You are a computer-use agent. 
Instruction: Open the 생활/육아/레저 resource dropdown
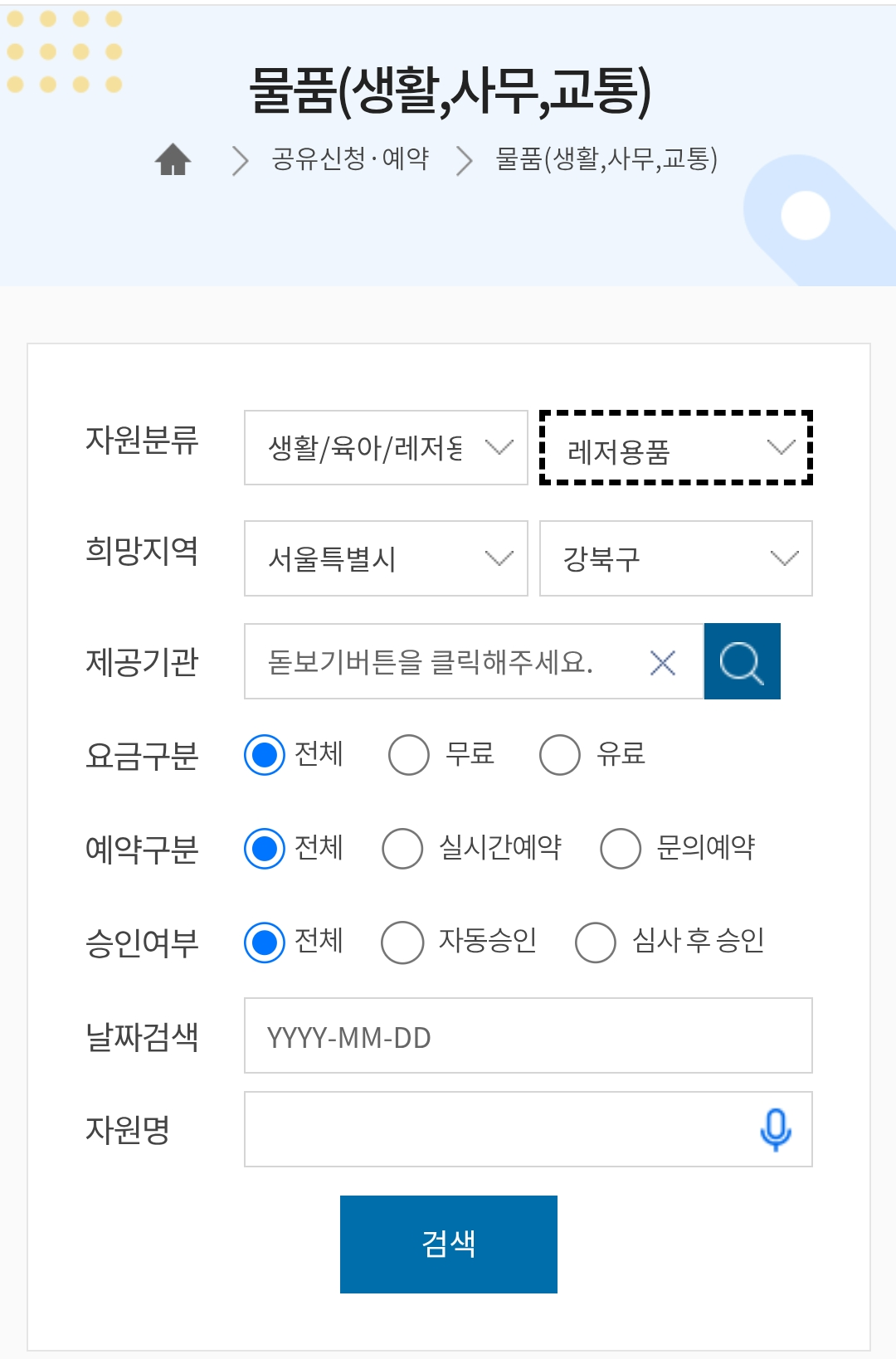click(x=385, y=448)
